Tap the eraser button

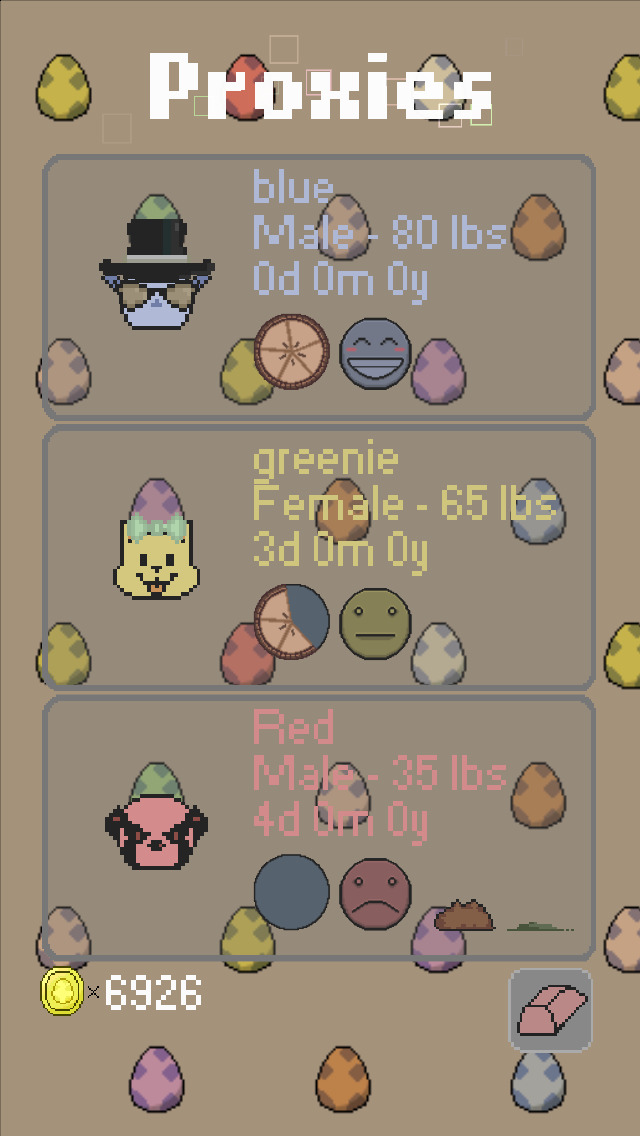(x=551, y=1010)
